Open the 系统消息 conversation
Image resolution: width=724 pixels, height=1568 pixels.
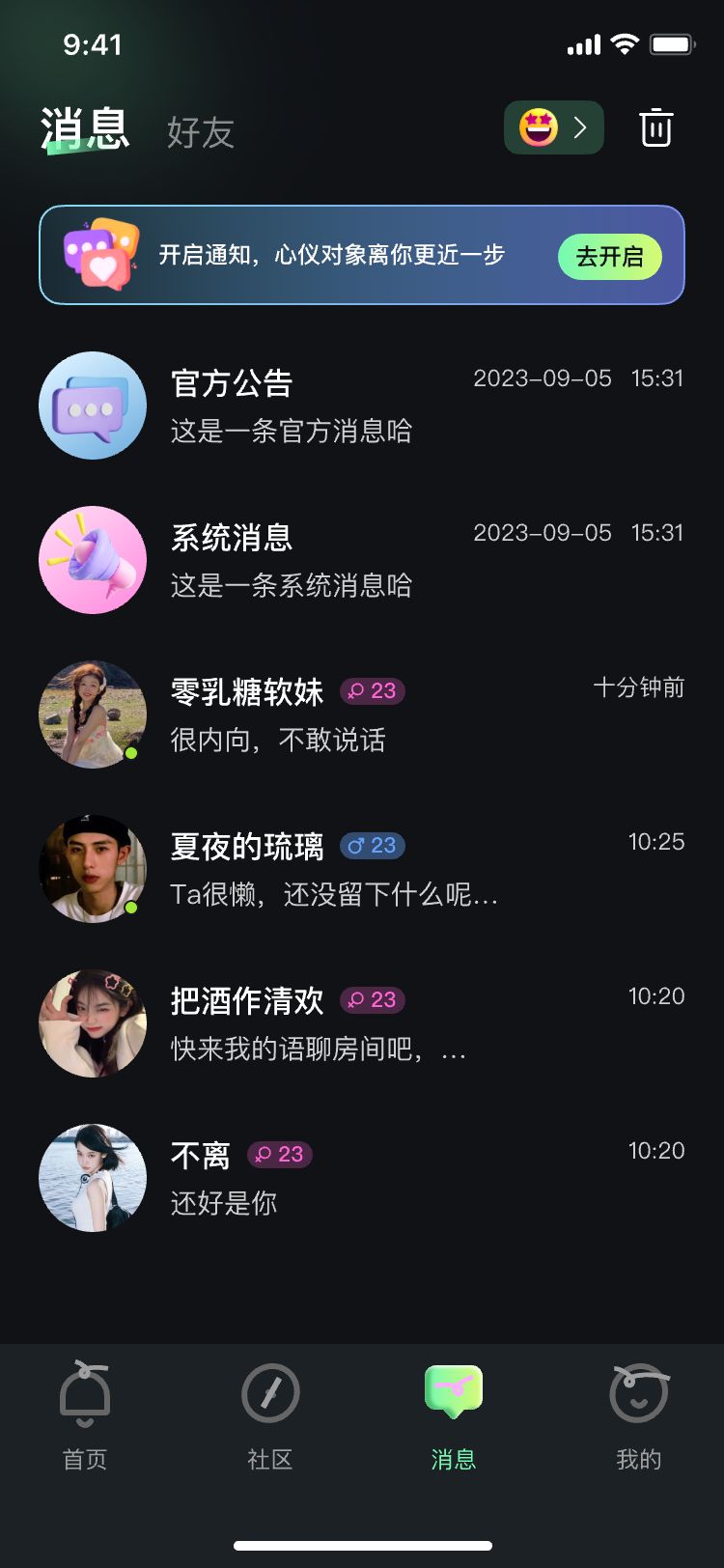point(361,560)
